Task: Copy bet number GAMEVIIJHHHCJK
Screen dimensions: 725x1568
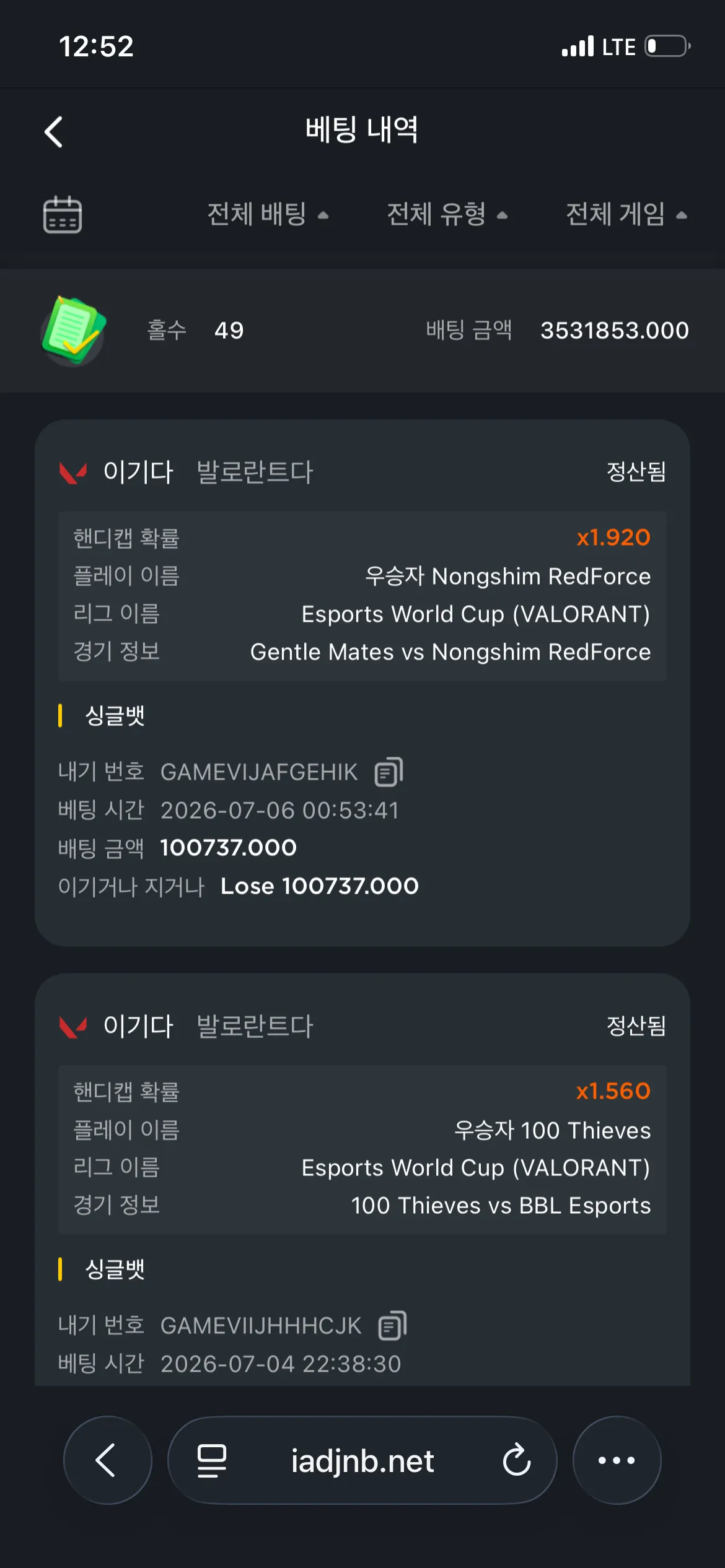Action: 393,1326
